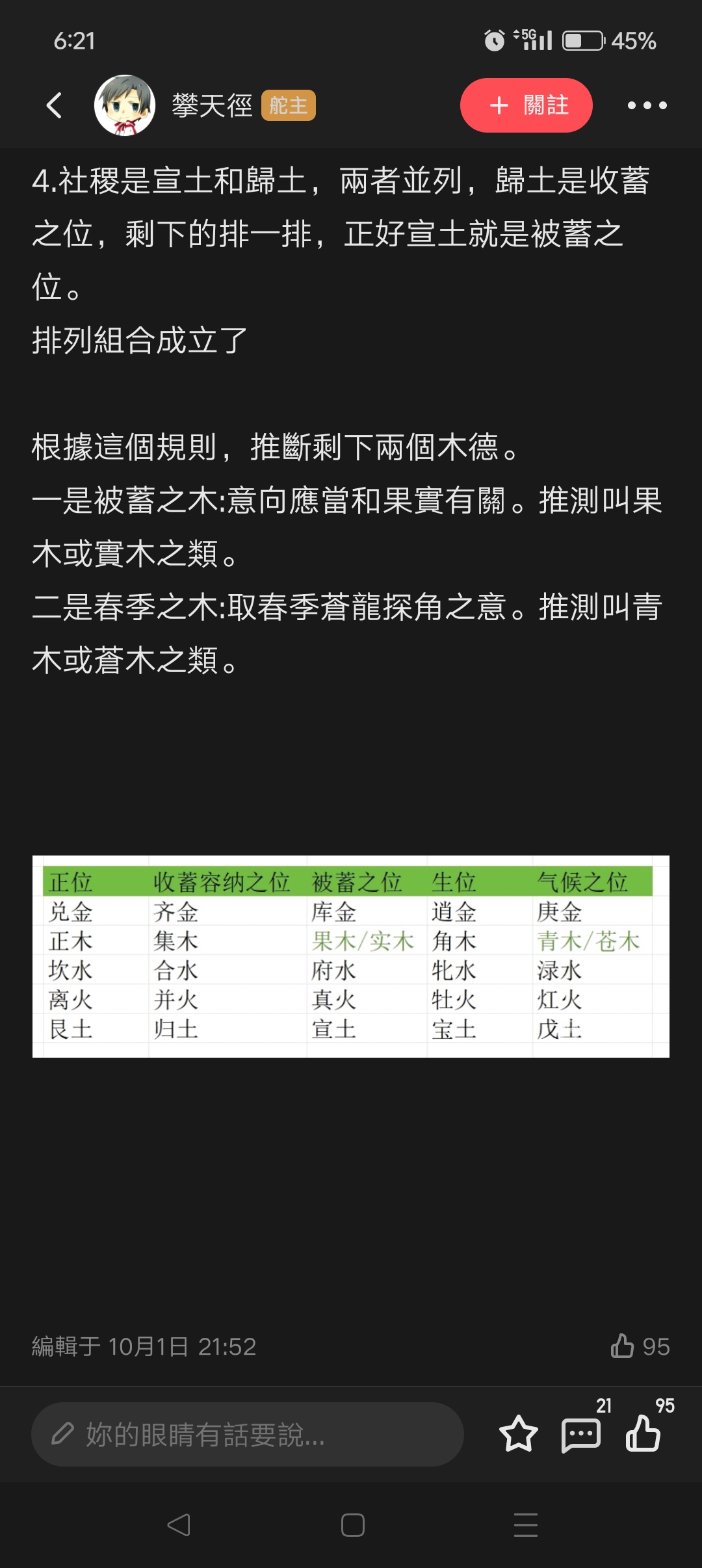This screenshot has height=1568, width=702.
Task: Open 攀天徑's profile avatar
Action: pyautogui.click(x=125, y=105)
